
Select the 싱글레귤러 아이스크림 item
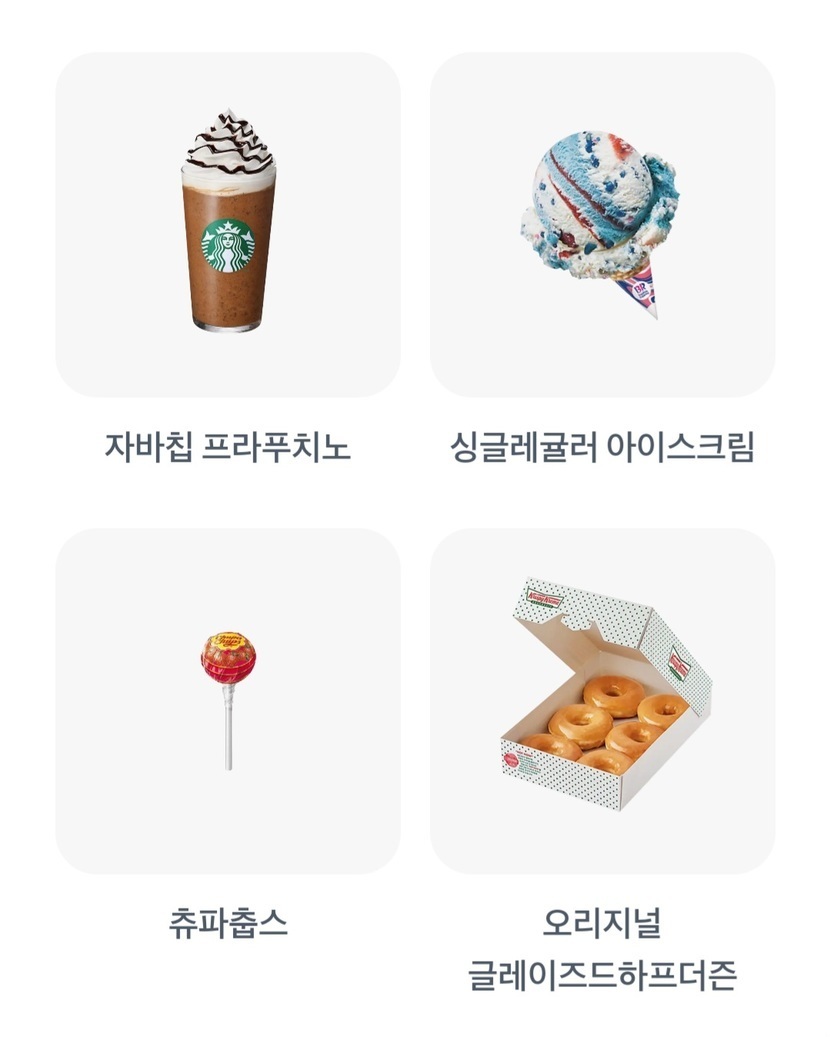[602, 225]
